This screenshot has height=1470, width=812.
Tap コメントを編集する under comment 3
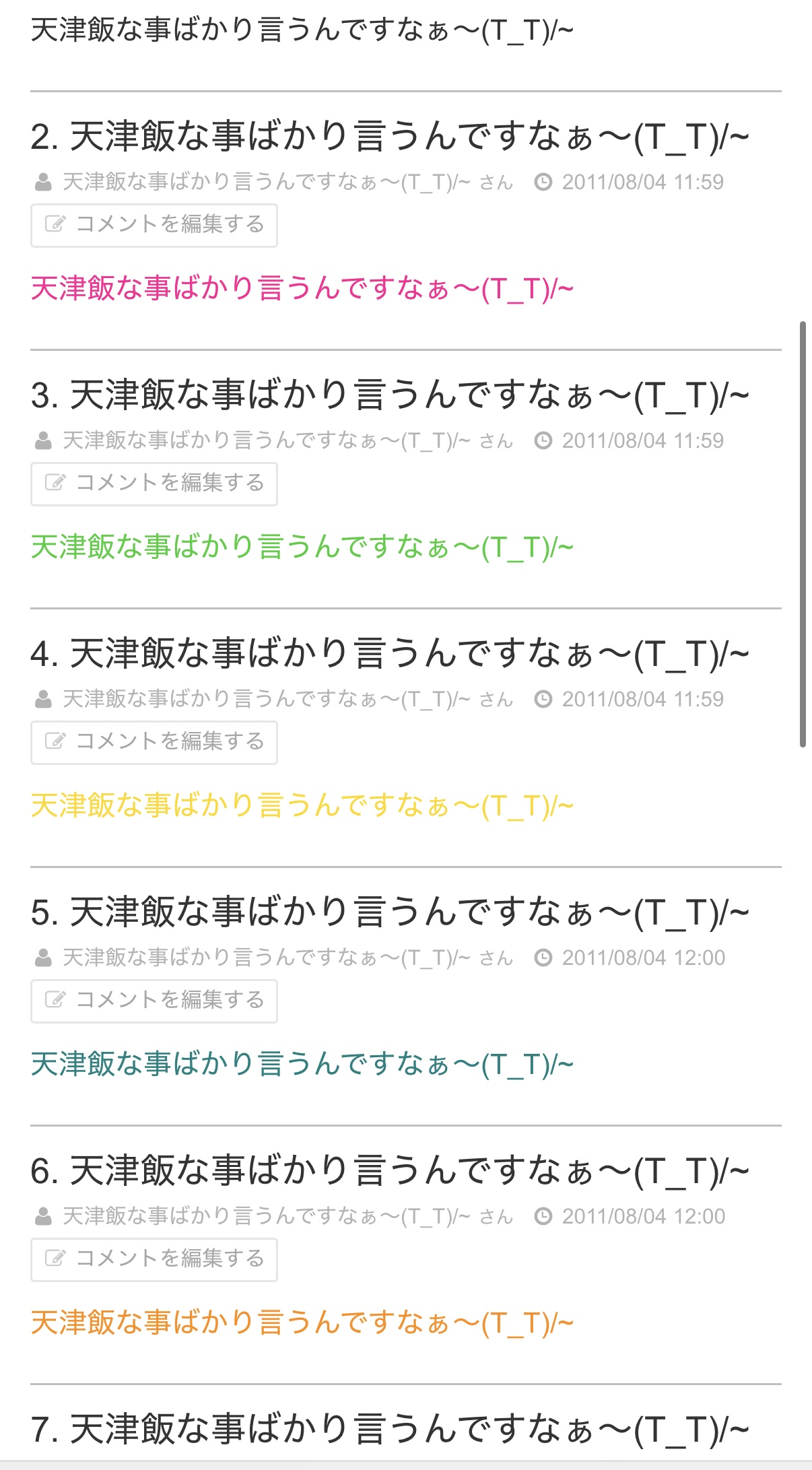154,483
